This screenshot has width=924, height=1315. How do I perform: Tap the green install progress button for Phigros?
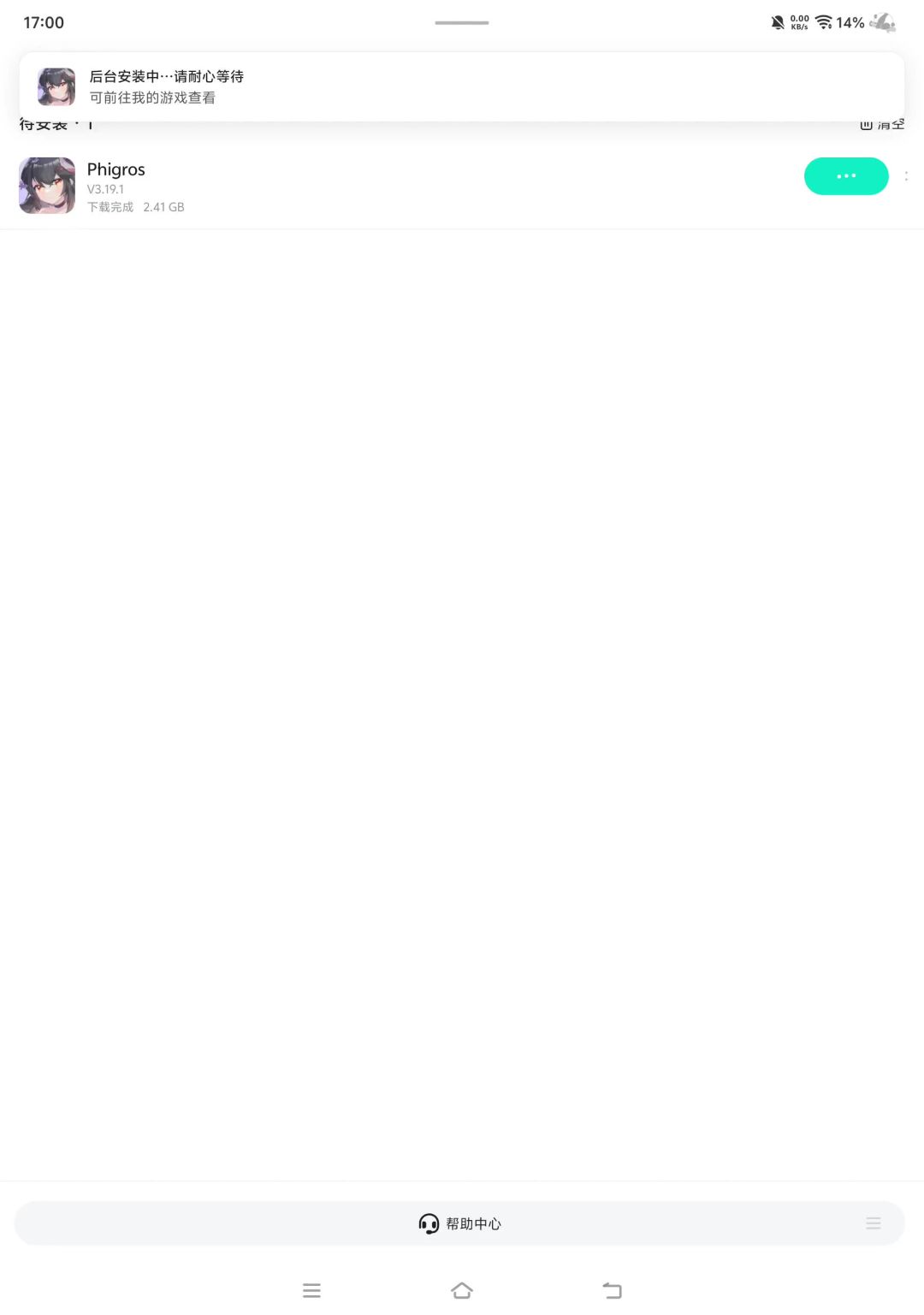pyautogui.click(x=845, y=176)
